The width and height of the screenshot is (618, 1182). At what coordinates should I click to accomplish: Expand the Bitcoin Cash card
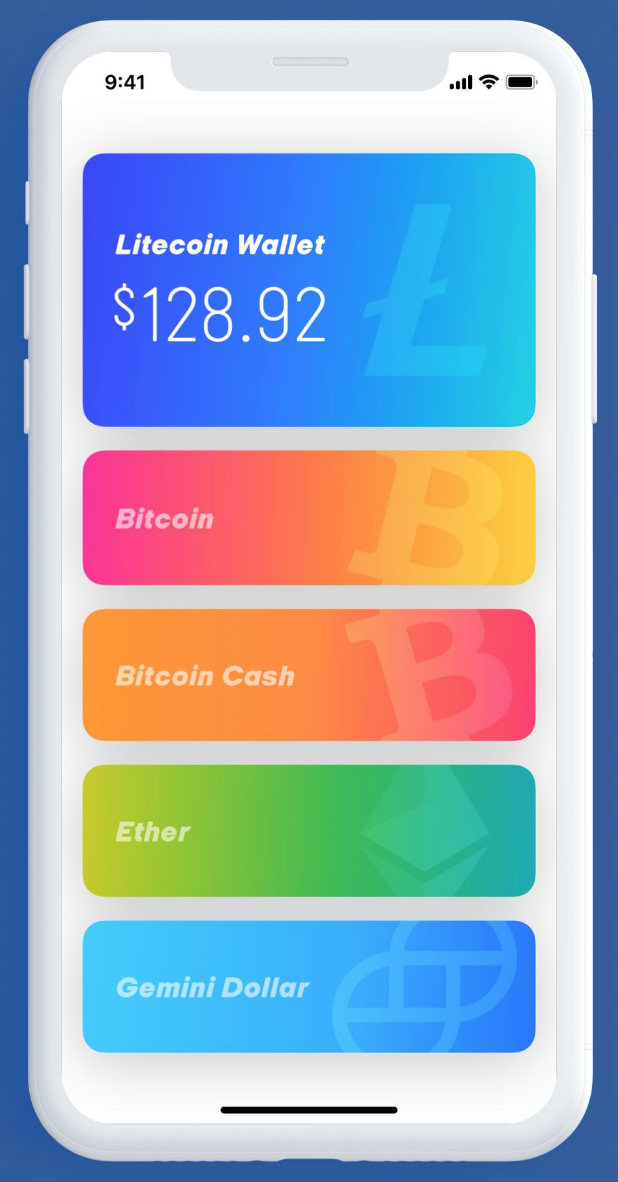(309, 675)
